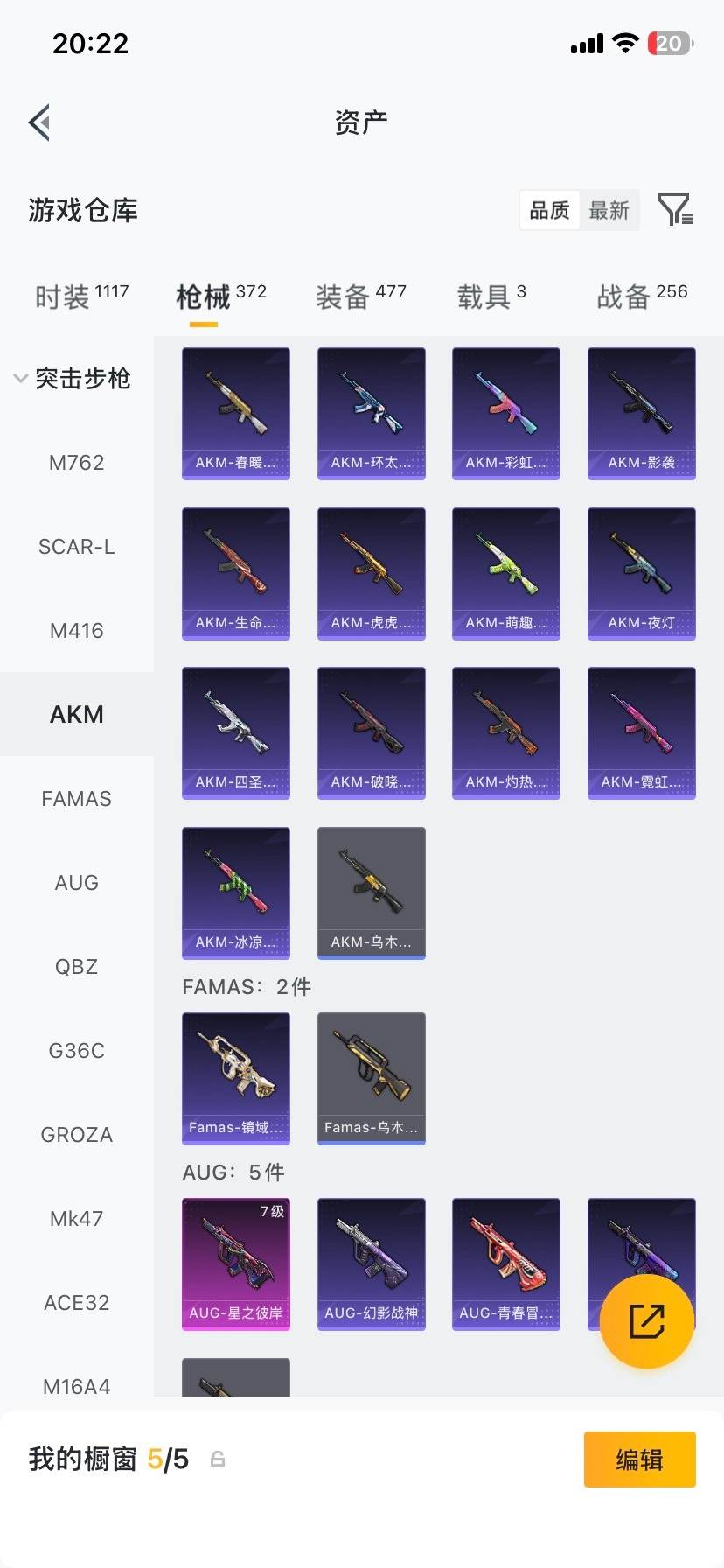View the AKM-夜灯 skin

pyautogui.click(x=641, y=573)
